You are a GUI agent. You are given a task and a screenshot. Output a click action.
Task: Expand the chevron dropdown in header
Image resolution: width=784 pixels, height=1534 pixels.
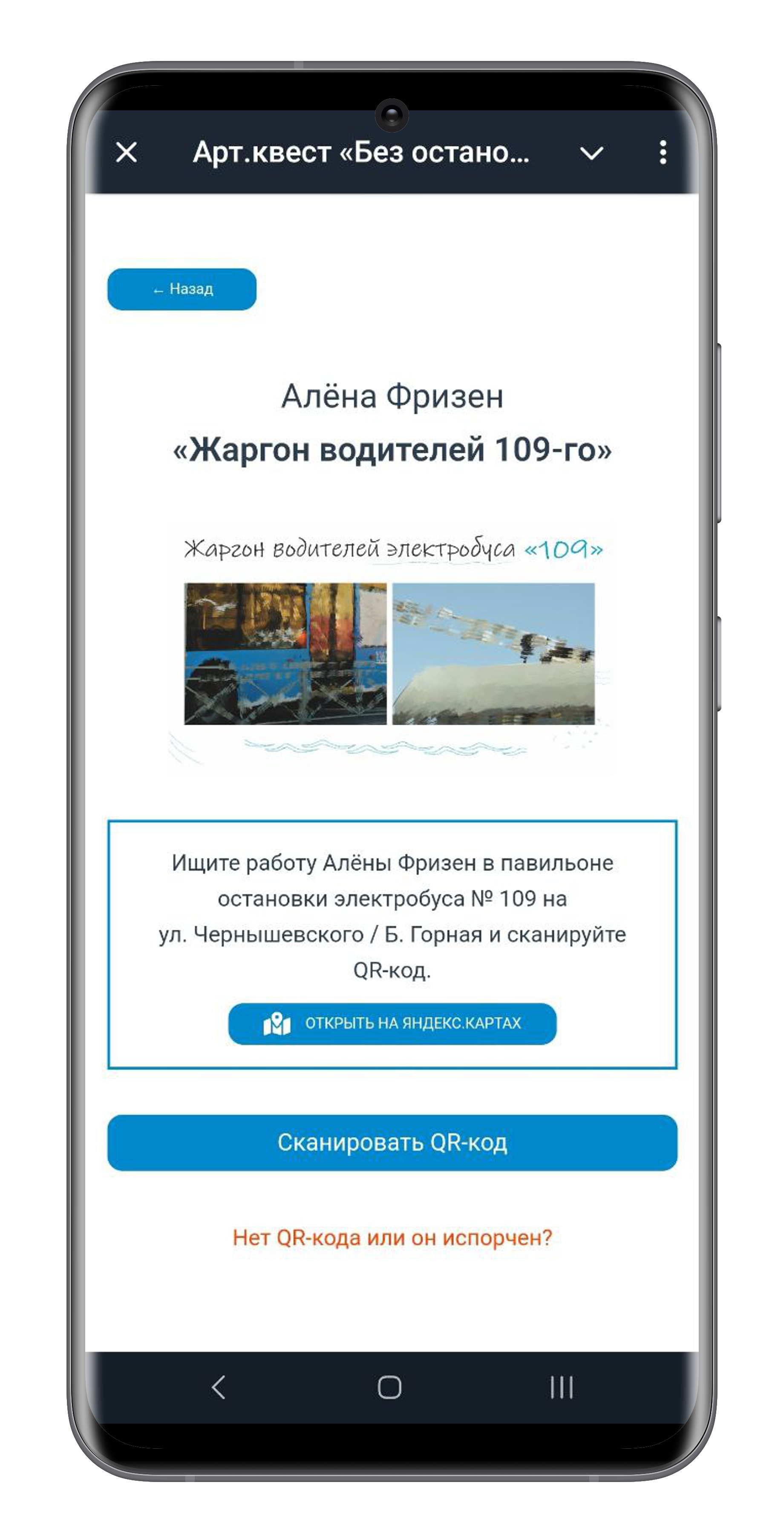coord(591,153)
